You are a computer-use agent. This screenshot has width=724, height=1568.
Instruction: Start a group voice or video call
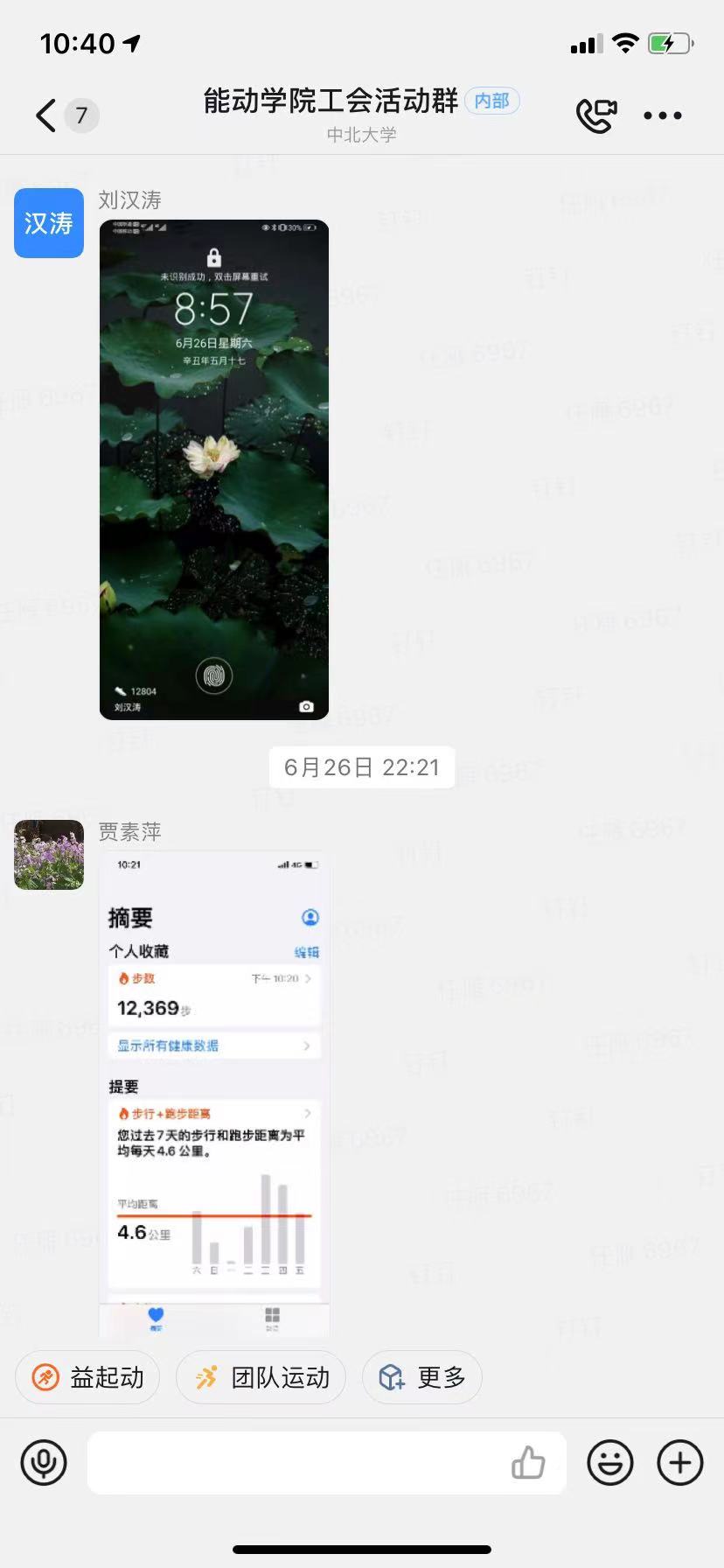[595, 115]
